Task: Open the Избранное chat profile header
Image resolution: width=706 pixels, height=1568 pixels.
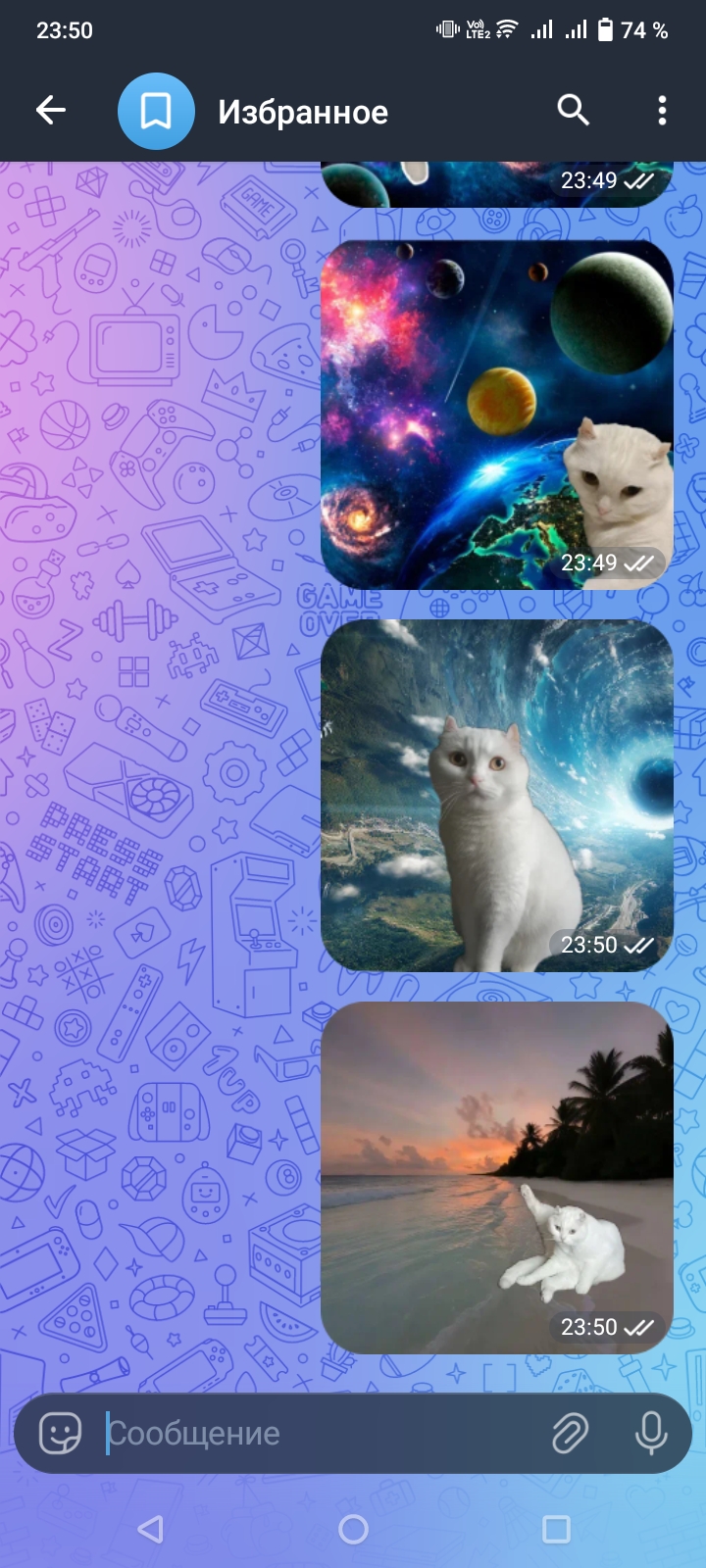Action: [x=302, y=112]
